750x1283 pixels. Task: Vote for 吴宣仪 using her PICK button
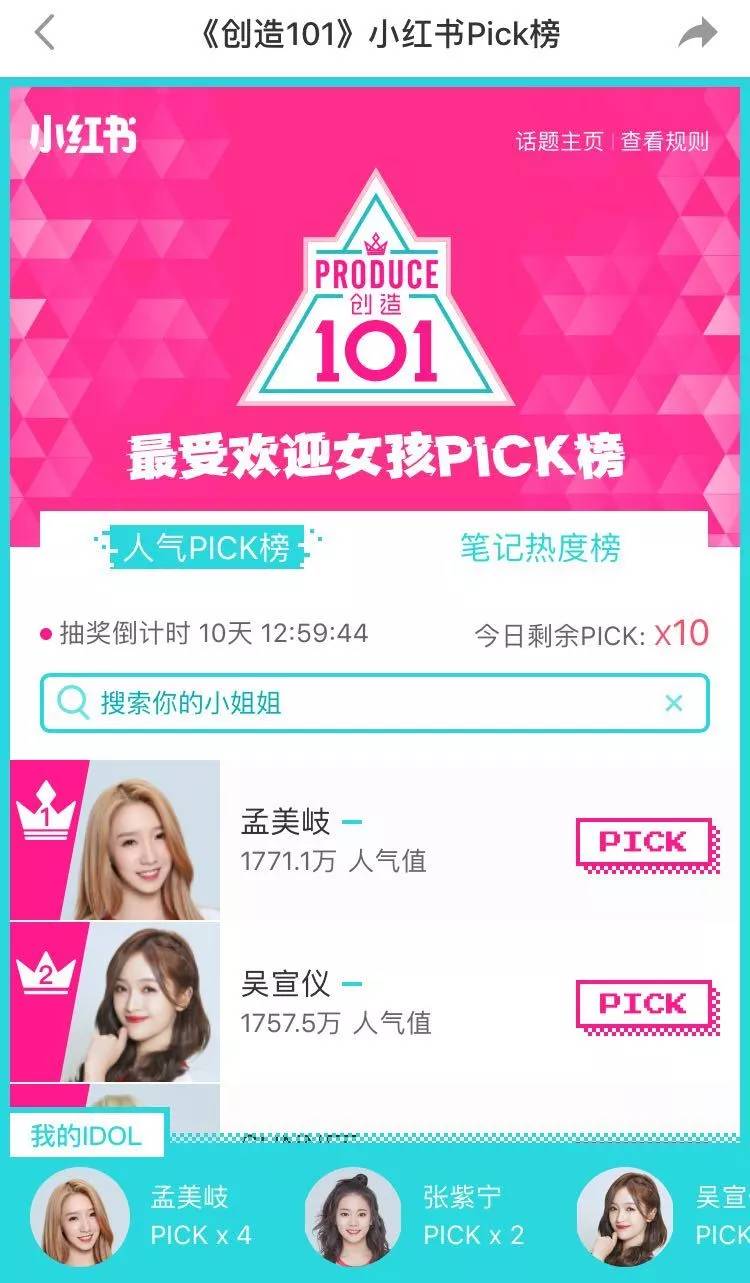(x=644, y=1004)
